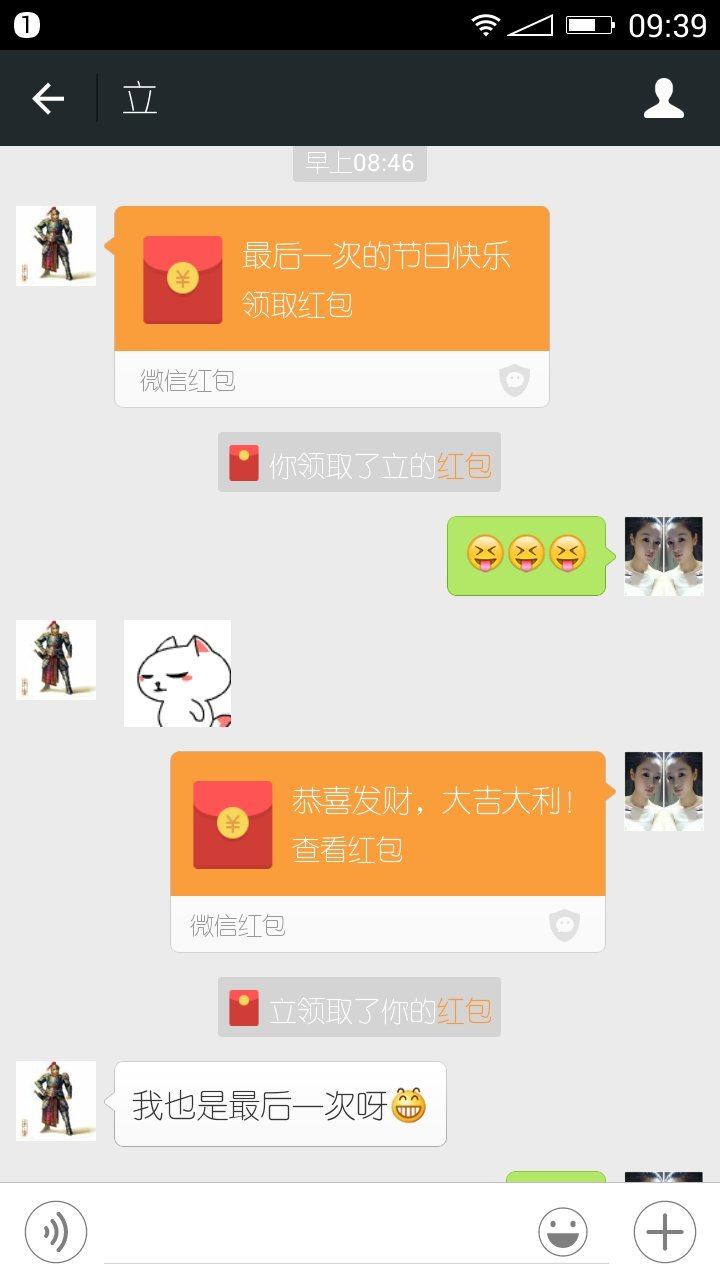Open the emoji picker
Viewport: 720px width, 1280px height.
(563, 1232)
